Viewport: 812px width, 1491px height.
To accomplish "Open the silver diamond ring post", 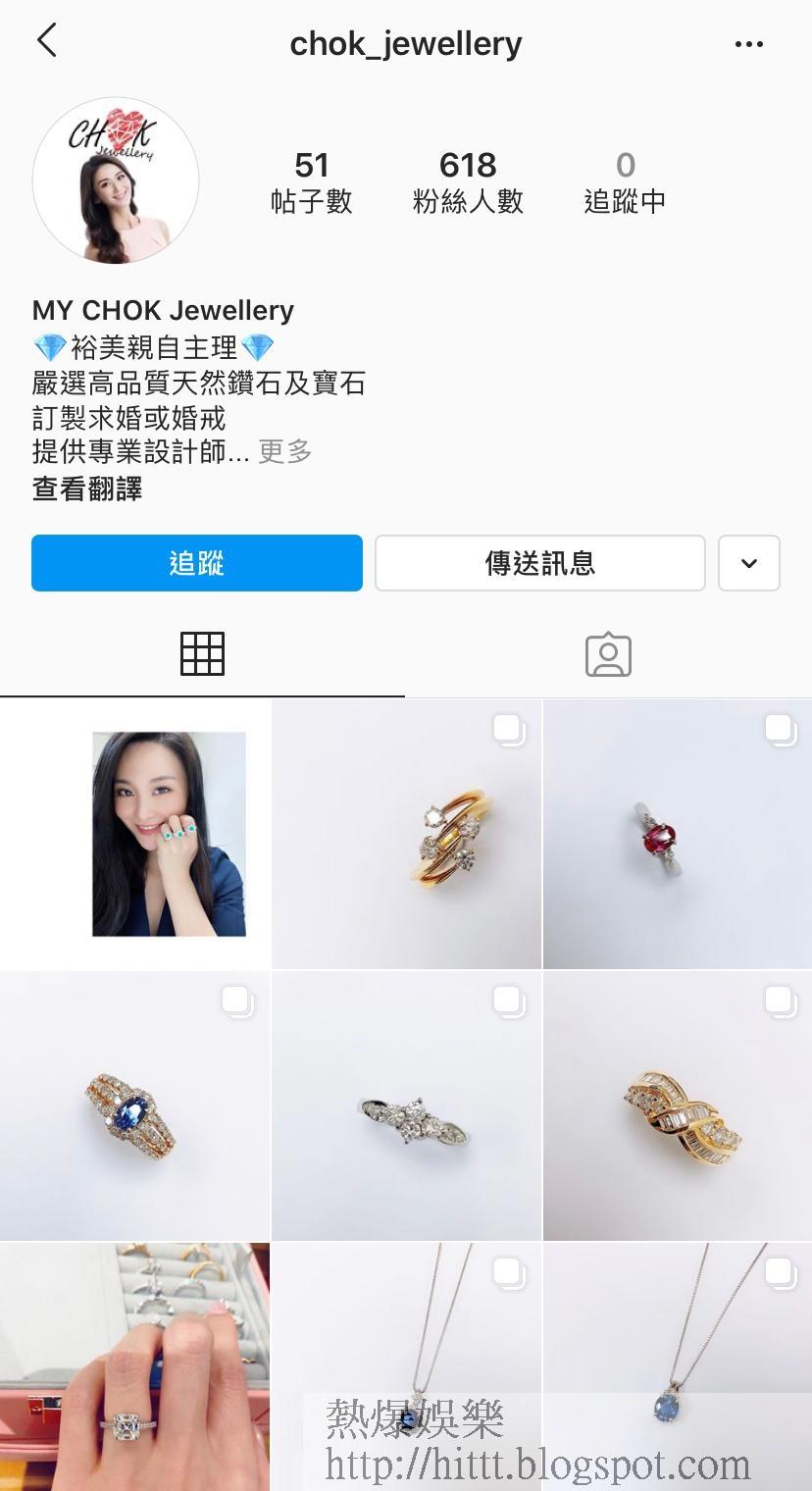I will click(x=406, y=1105).
